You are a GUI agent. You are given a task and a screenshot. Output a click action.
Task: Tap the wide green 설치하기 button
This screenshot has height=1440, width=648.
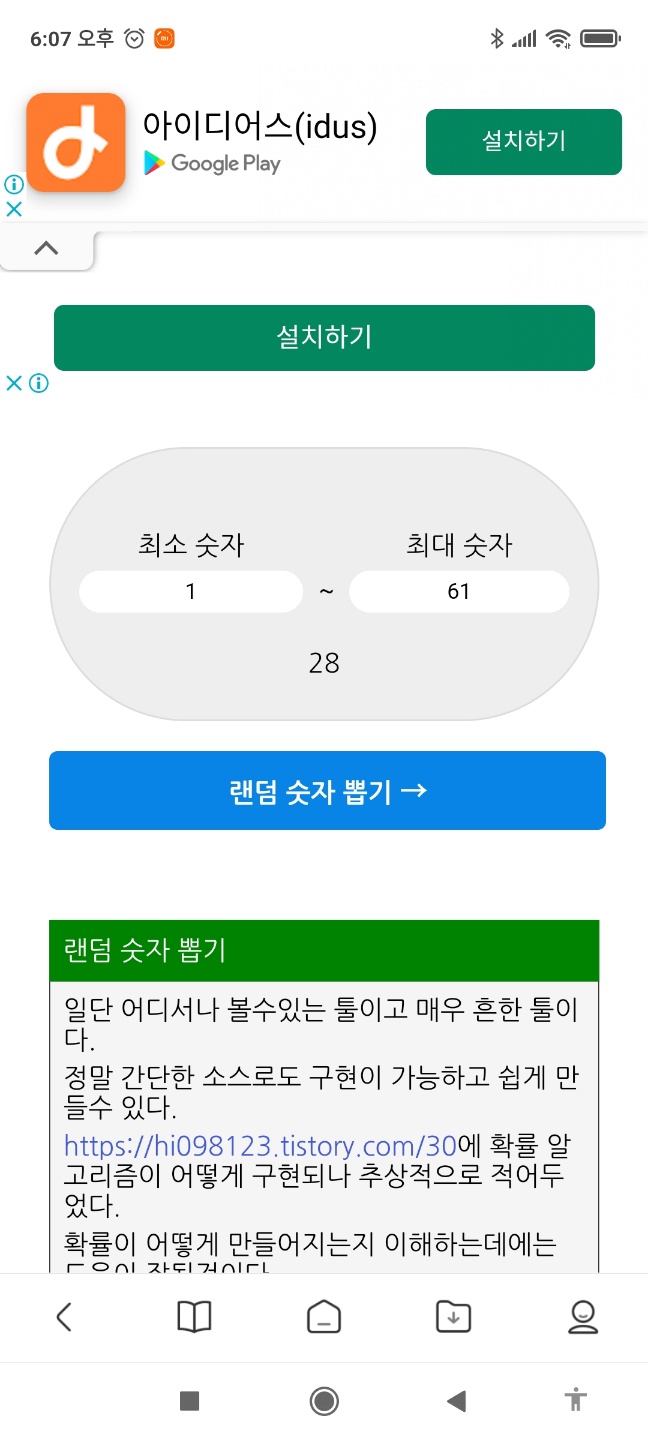[x=324, y=338]
